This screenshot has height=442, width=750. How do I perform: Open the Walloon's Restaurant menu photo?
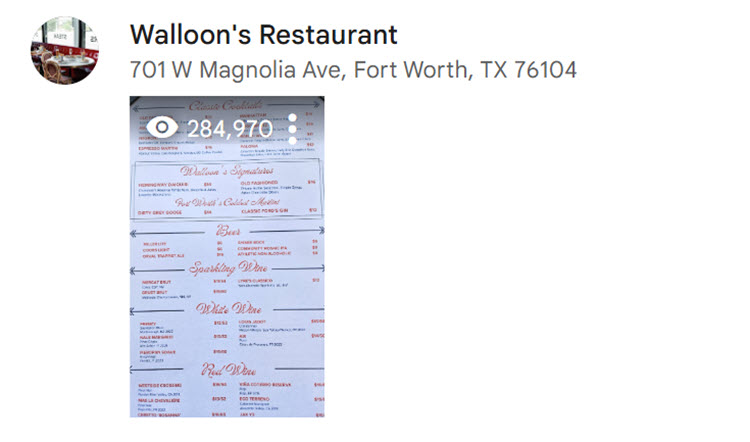[x=227, y=280]
